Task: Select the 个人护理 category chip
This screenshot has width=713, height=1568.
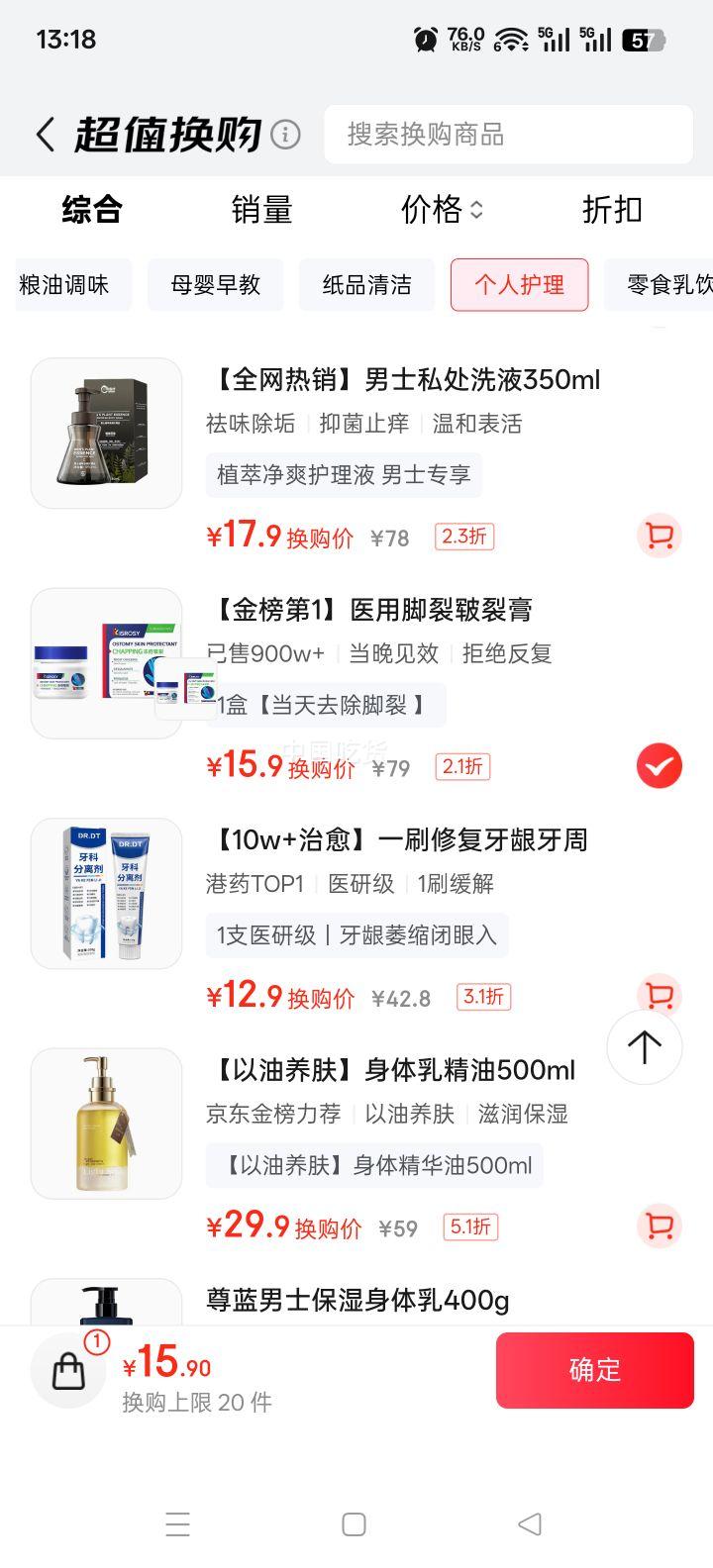Action: click(519, 285)
